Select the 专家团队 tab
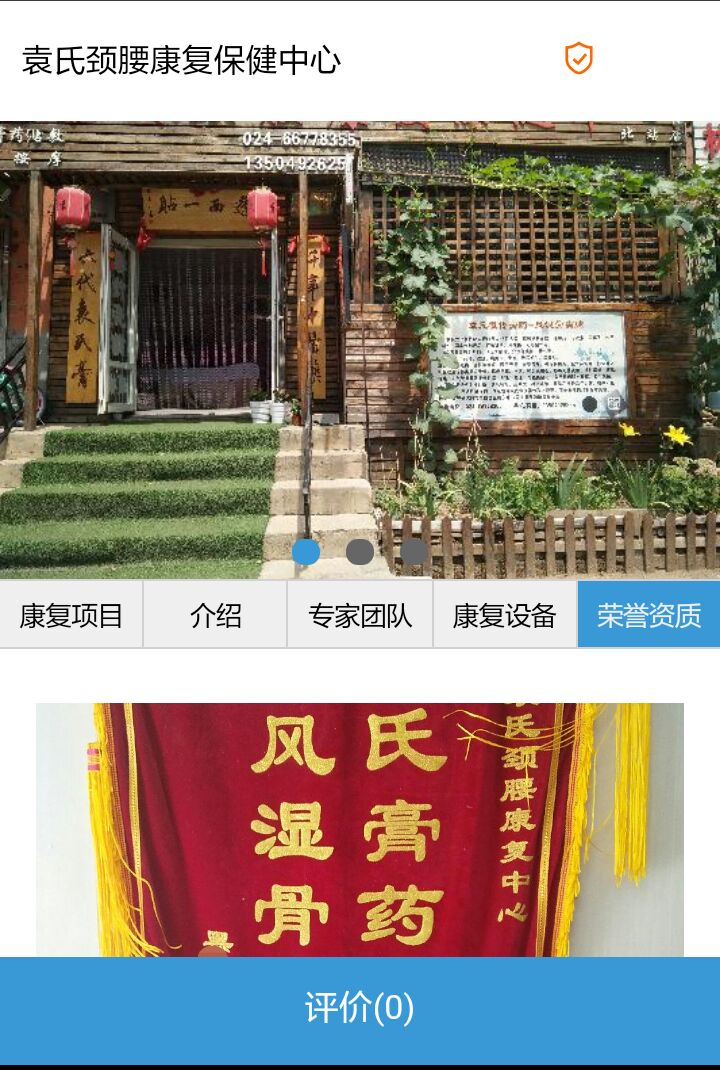 tap(360, 615)
